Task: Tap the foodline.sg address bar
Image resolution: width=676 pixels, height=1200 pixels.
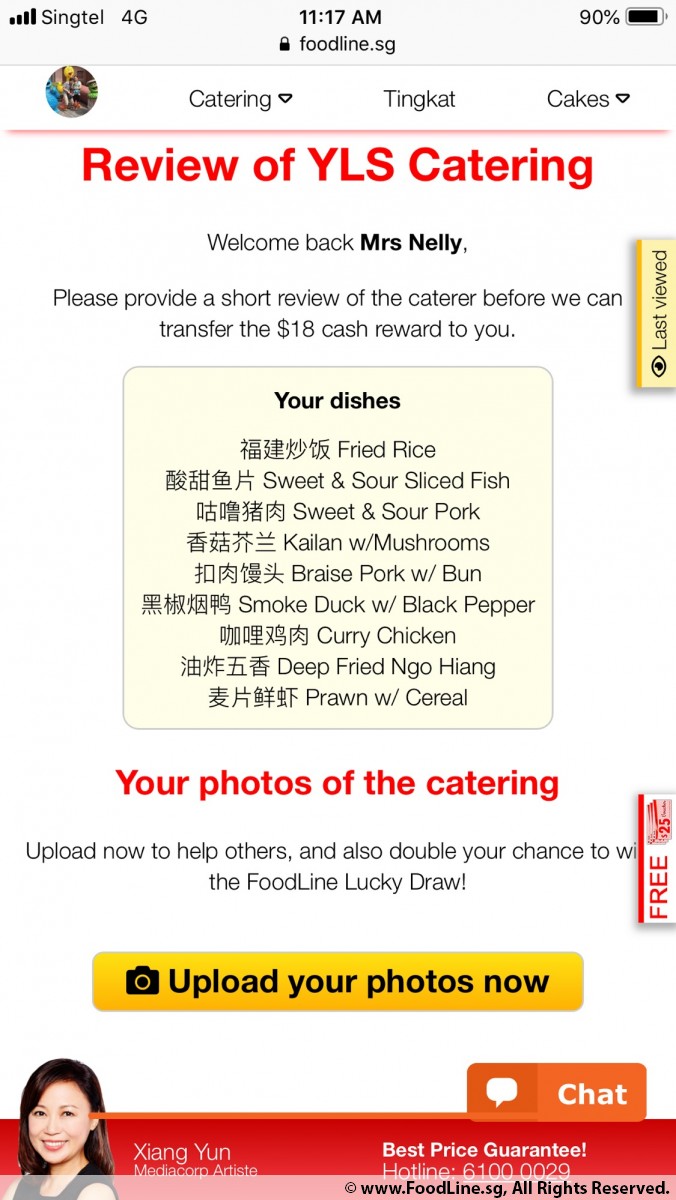Action: 338,44
